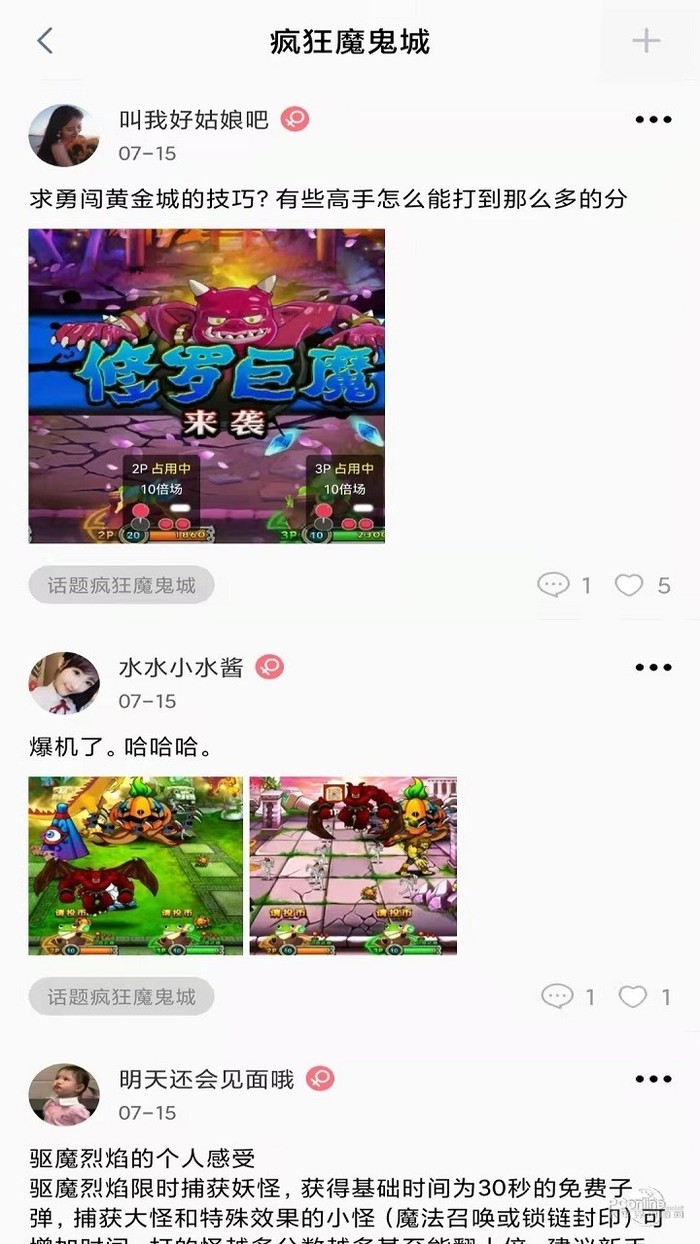Screen dimensions: 700x1244
Task: Open the post 驱魔烈焰的个人感受
Action: click(x=143, y=1159)
